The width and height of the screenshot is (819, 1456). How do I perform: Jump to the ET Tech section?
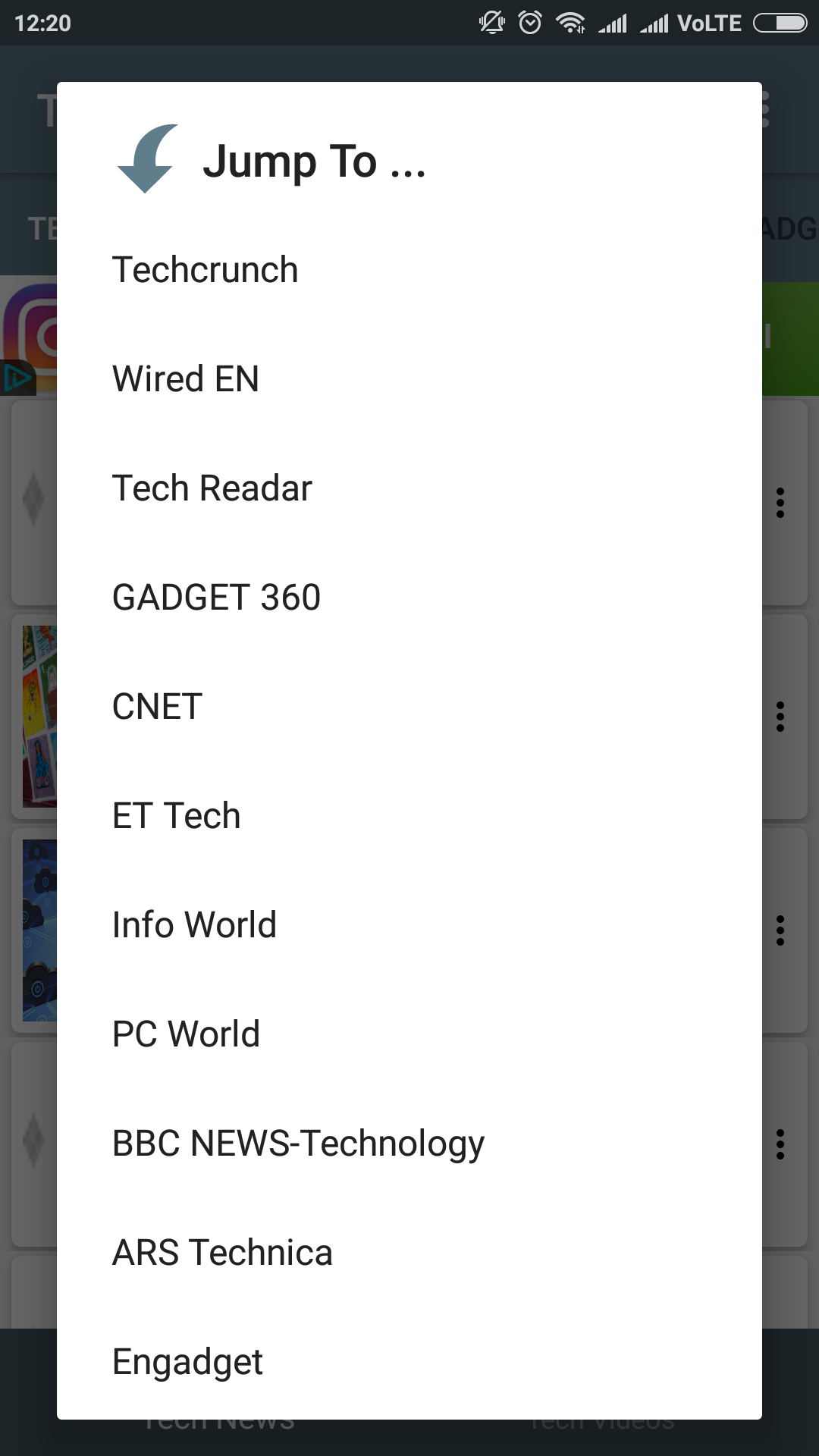coord(176,815)
